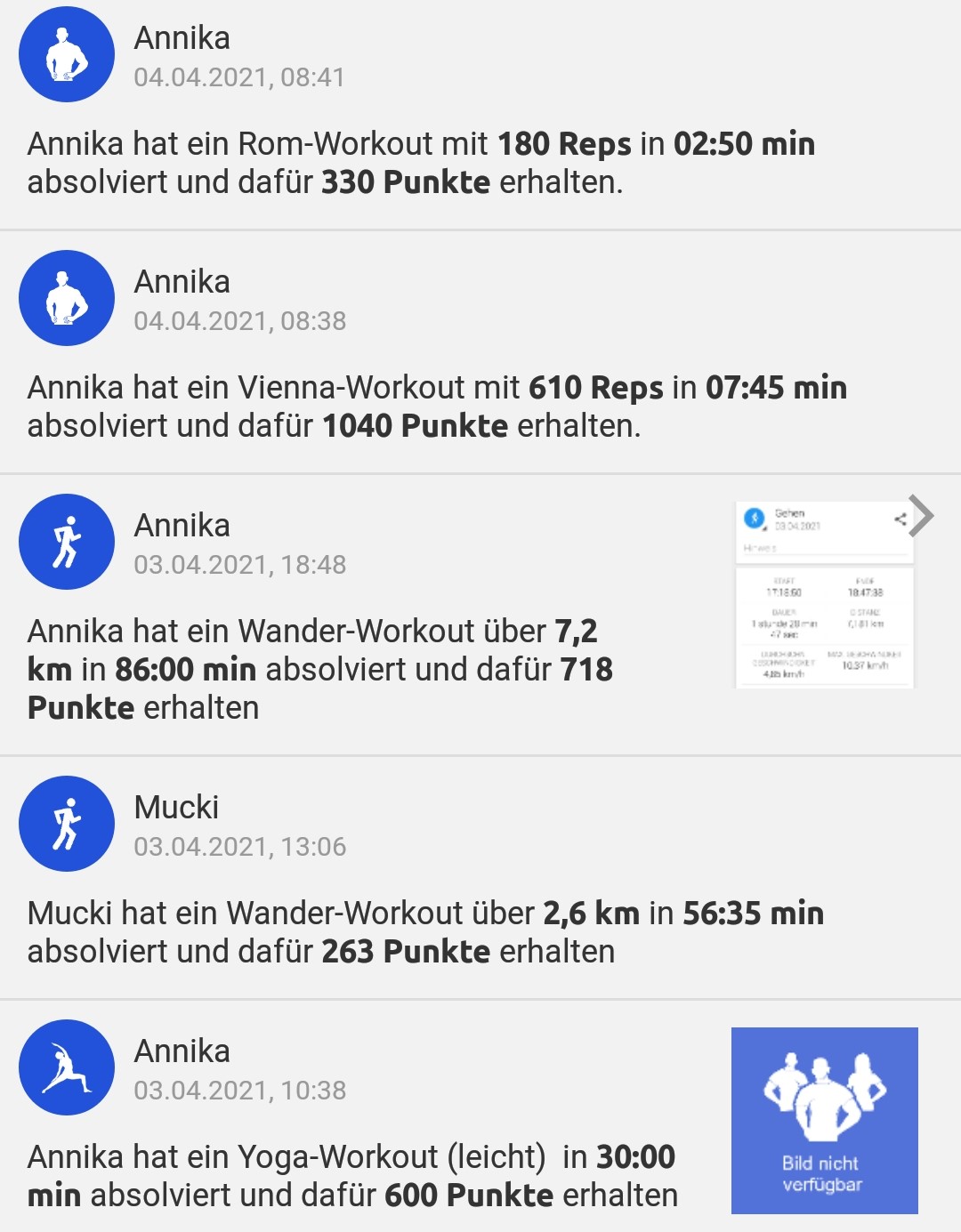
Task: Click the muscleman icon on the Vienna-Workout post
Action: [66, 298]
